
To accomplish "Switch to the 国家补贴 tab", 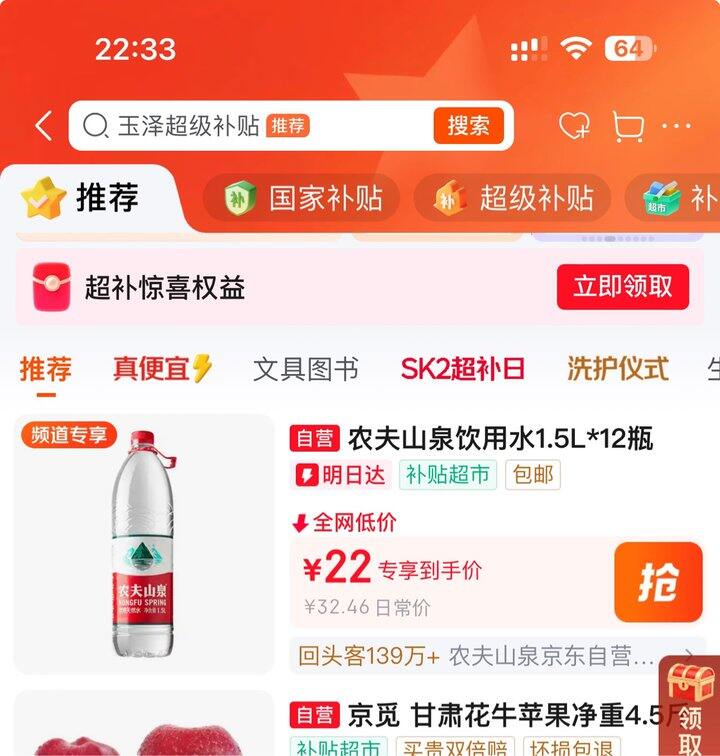I will click(302, 198).
